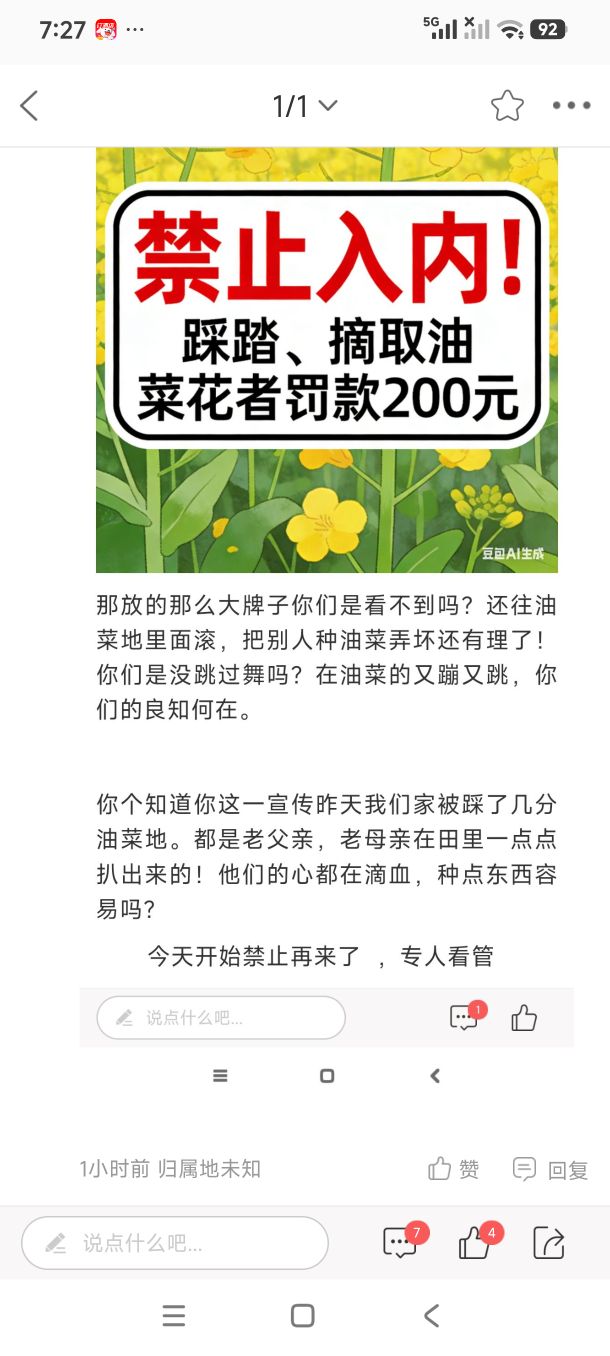Viewport: 610px width, 1356px height.
Task: Open the three-dot overflow menu
Action: point(571,106)
